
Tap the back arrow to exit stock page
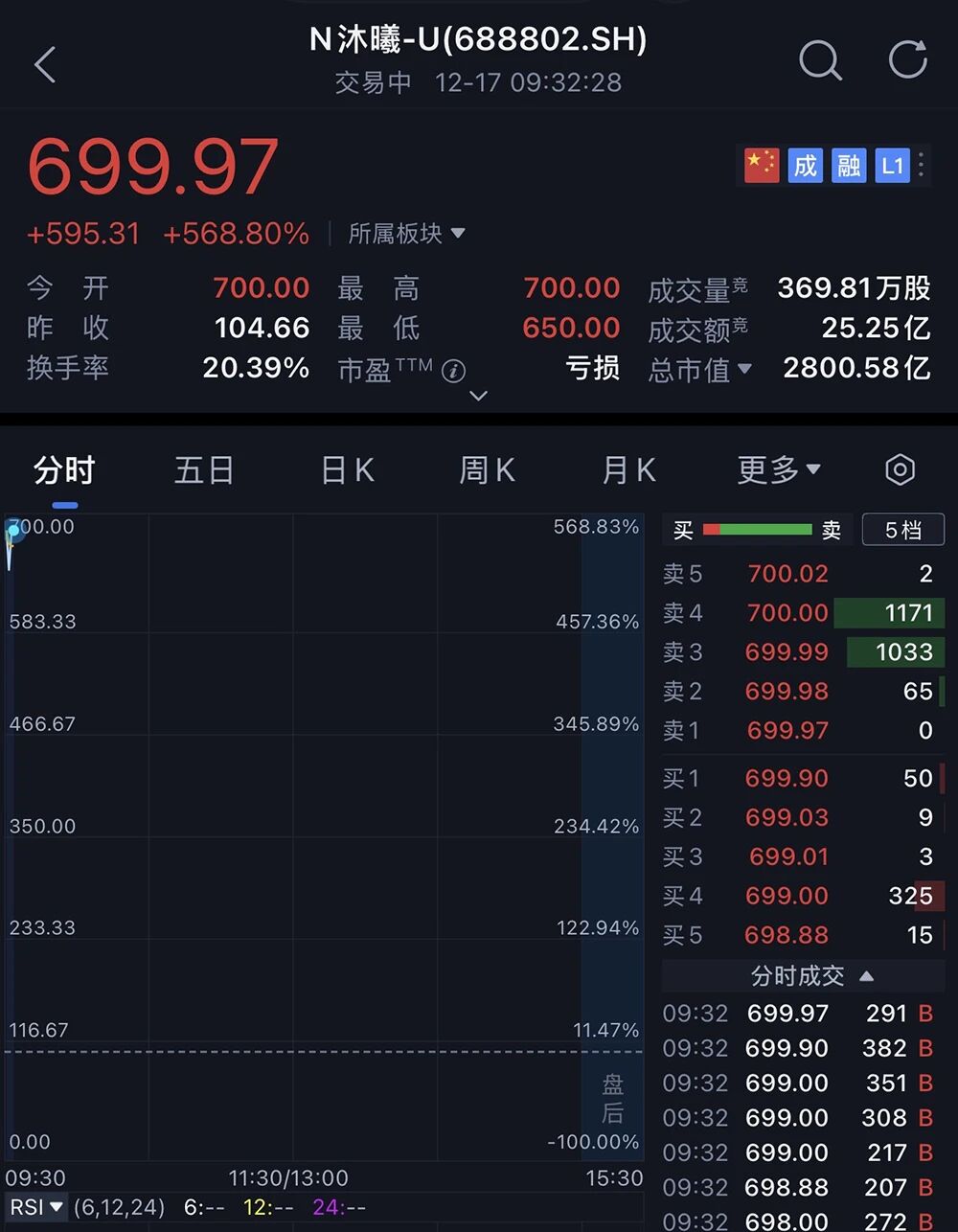[45, 63]
